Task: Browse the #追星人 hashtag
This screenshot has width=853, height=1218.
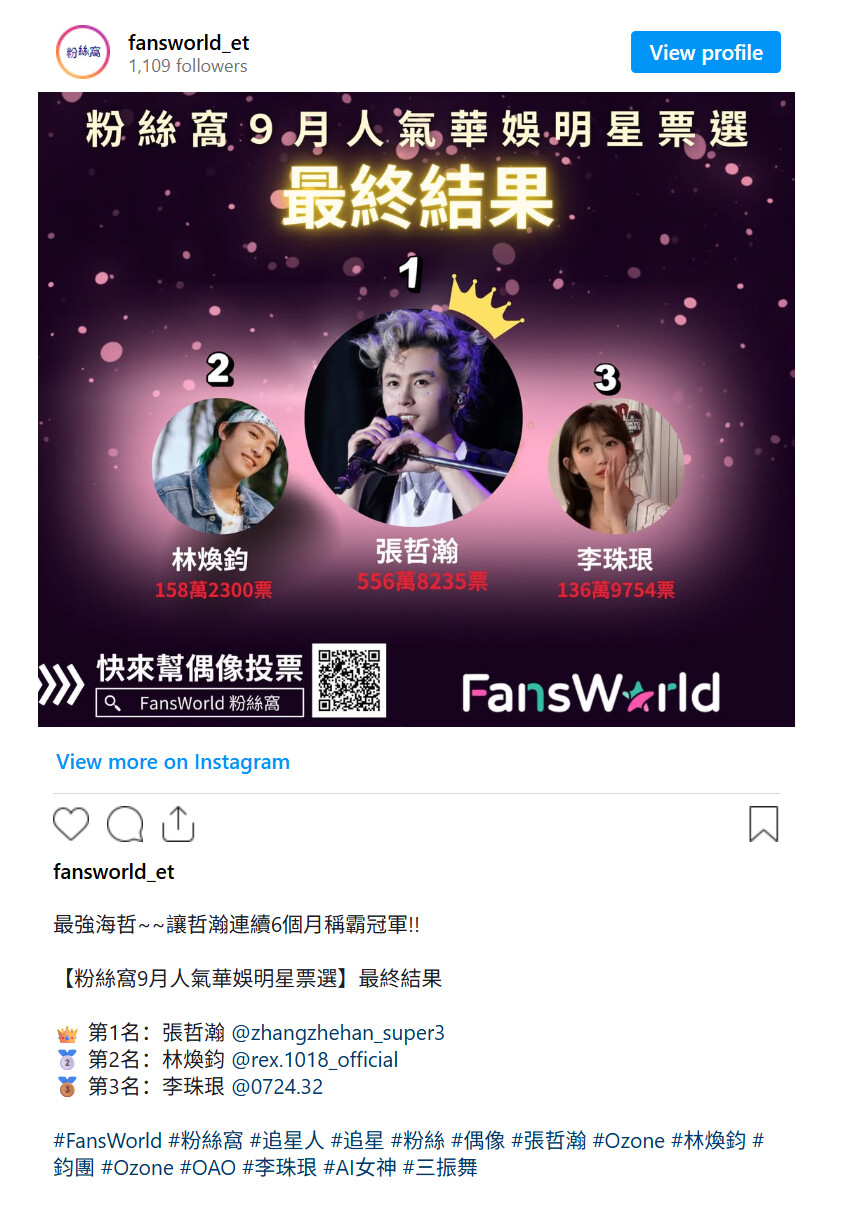Action: [x=287, y=1141]
